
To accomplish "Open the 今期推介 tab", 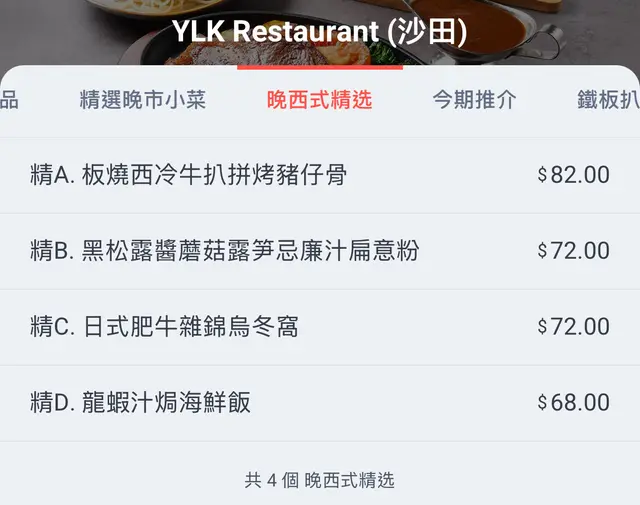I will (474, 100).
